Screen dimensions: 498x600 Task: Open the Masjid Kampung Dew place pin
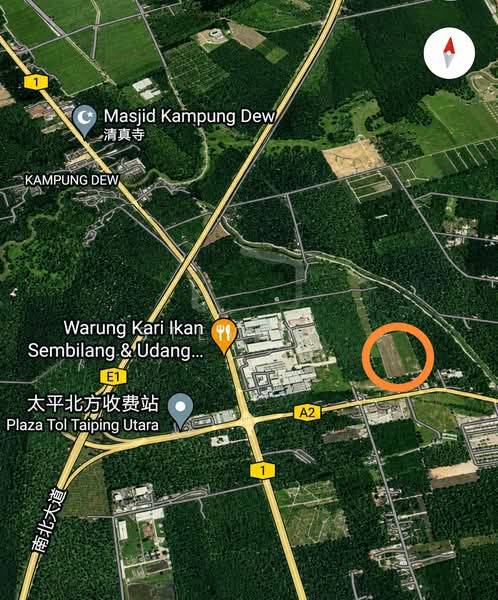click(85, 120)
